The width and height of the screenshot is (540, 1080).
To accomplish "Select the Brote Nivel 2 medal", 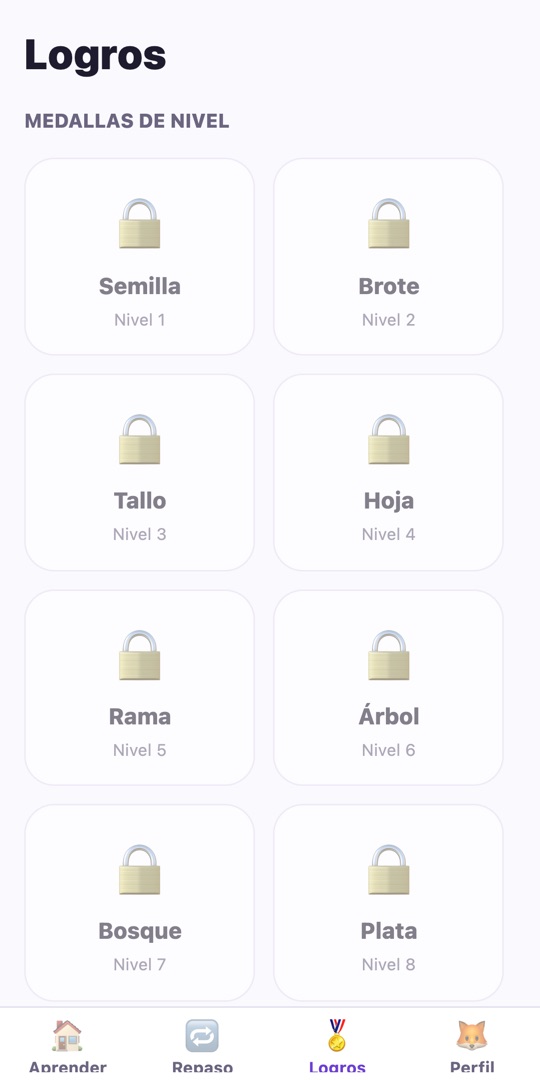I will [x=388, y=257].
